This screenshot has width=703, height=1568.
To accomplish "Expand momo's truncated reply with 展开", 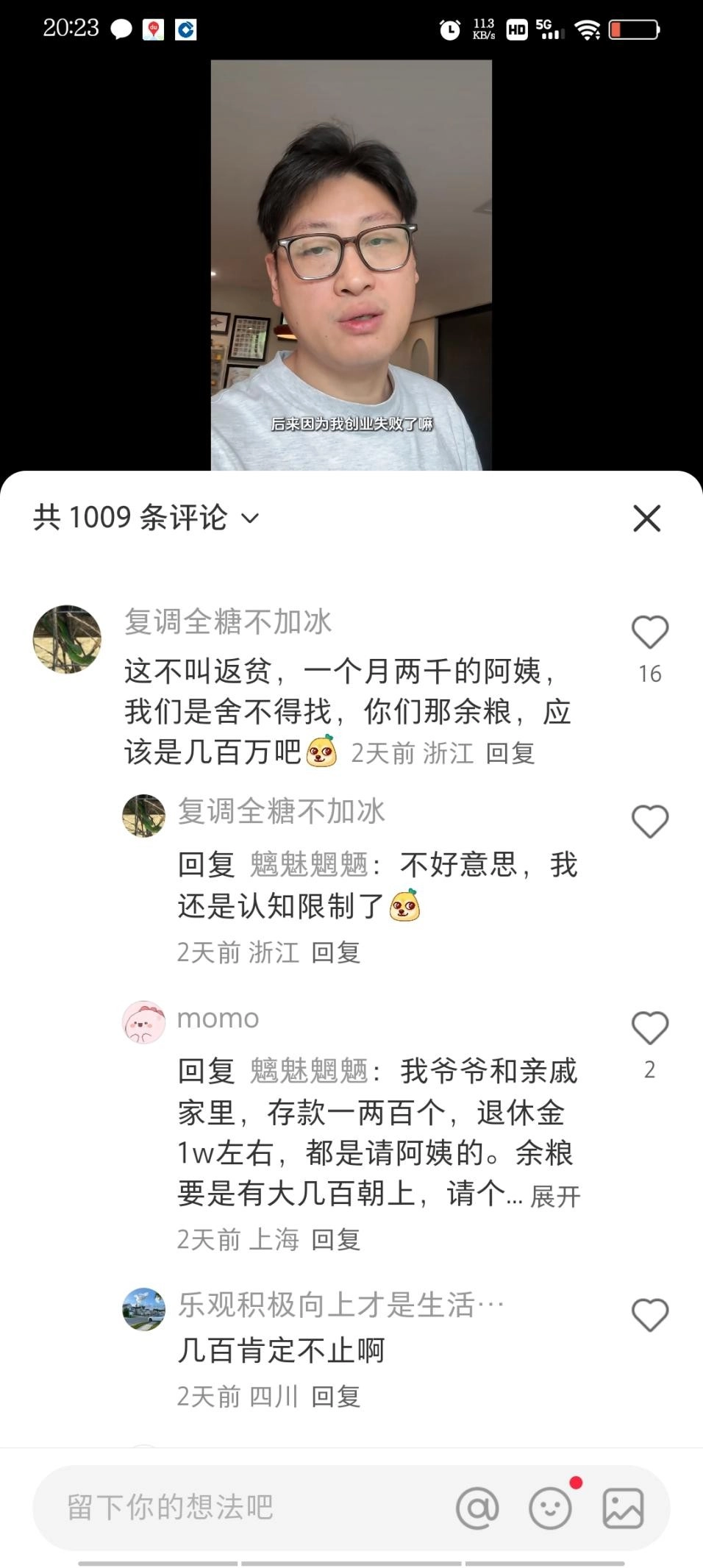I will (x=556, y=1195).
